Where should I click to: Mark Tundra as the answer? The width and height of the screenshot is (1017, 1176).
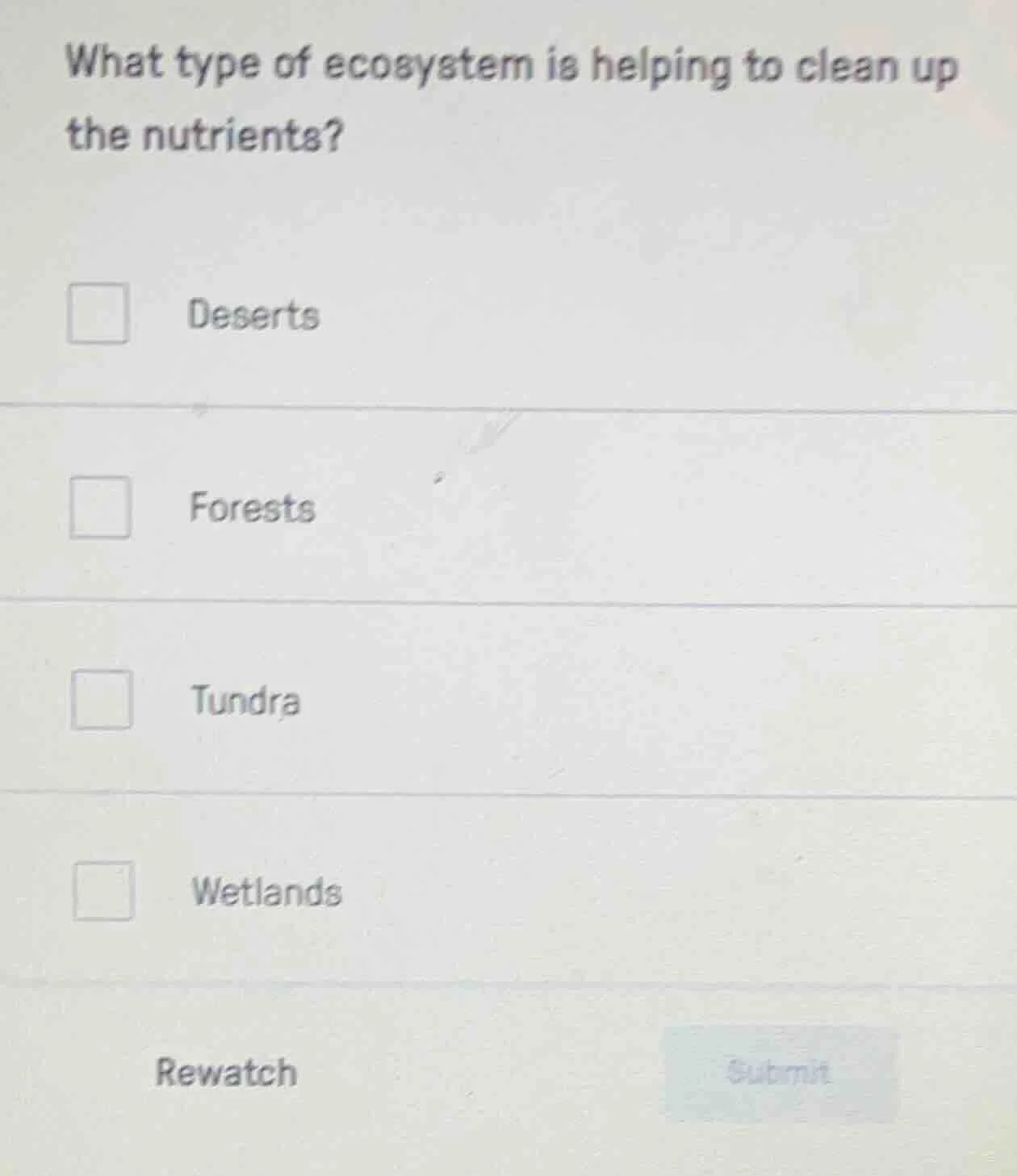(102, 699)
